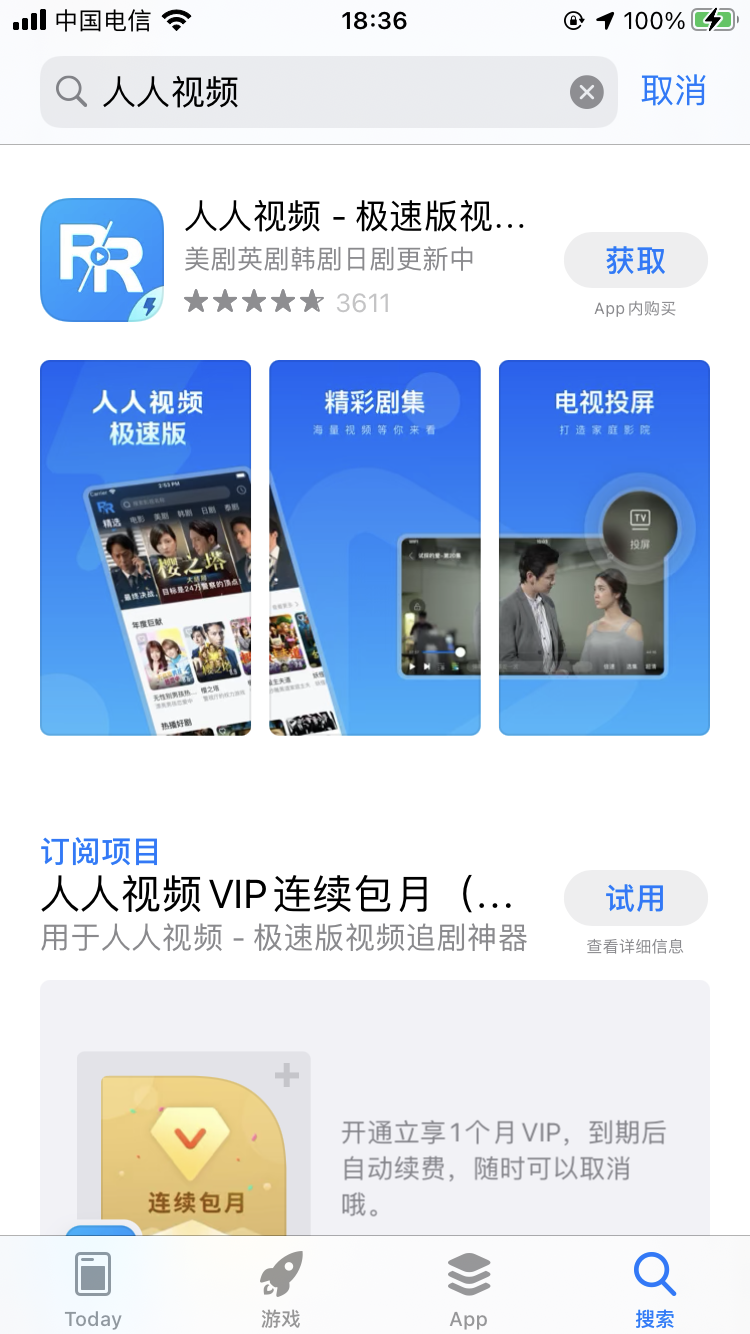Image resolution: width=750 pixels, height=1334 pixels.
Task: Switch to the 游戏 tab
Action: [281, 1290]
